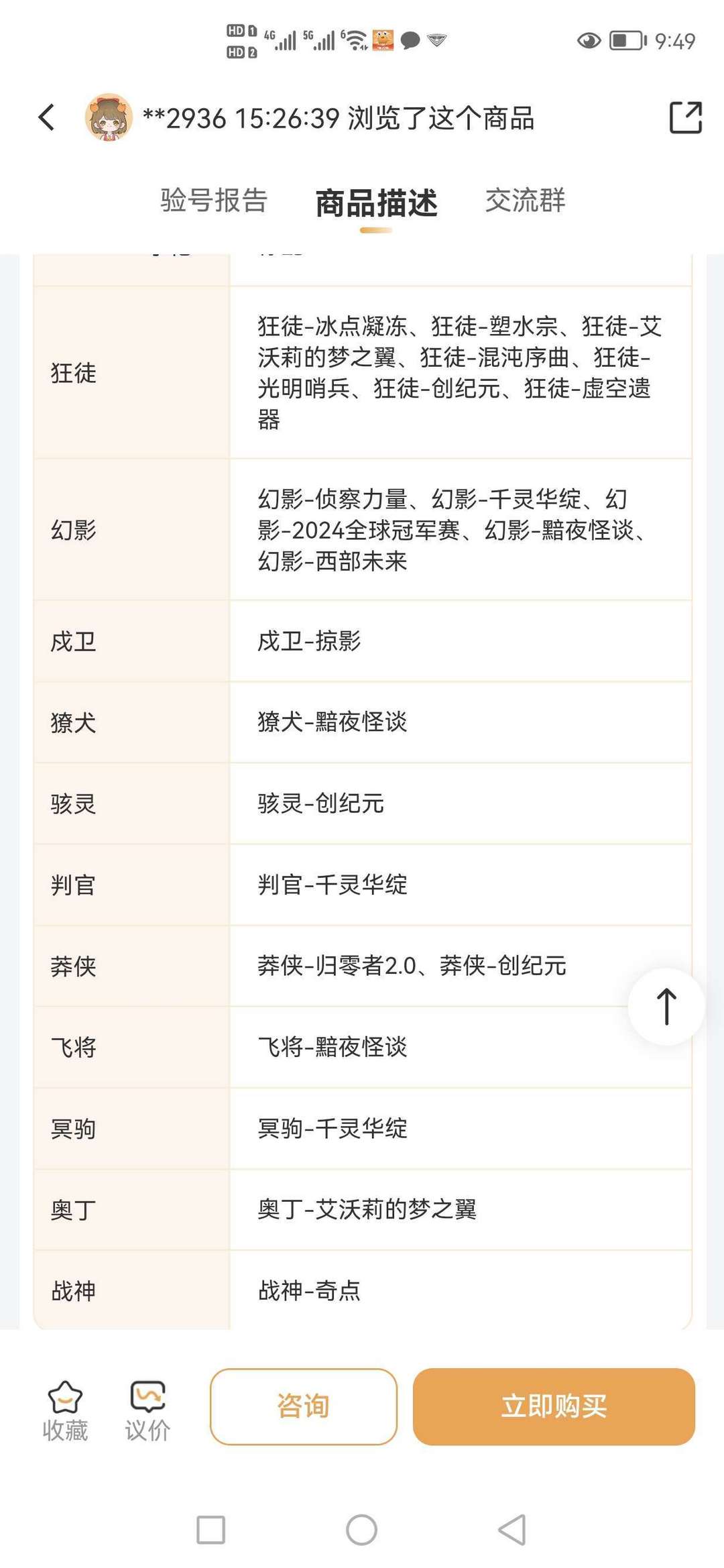Select the 商品描述 tab

(x=376, y=203)
